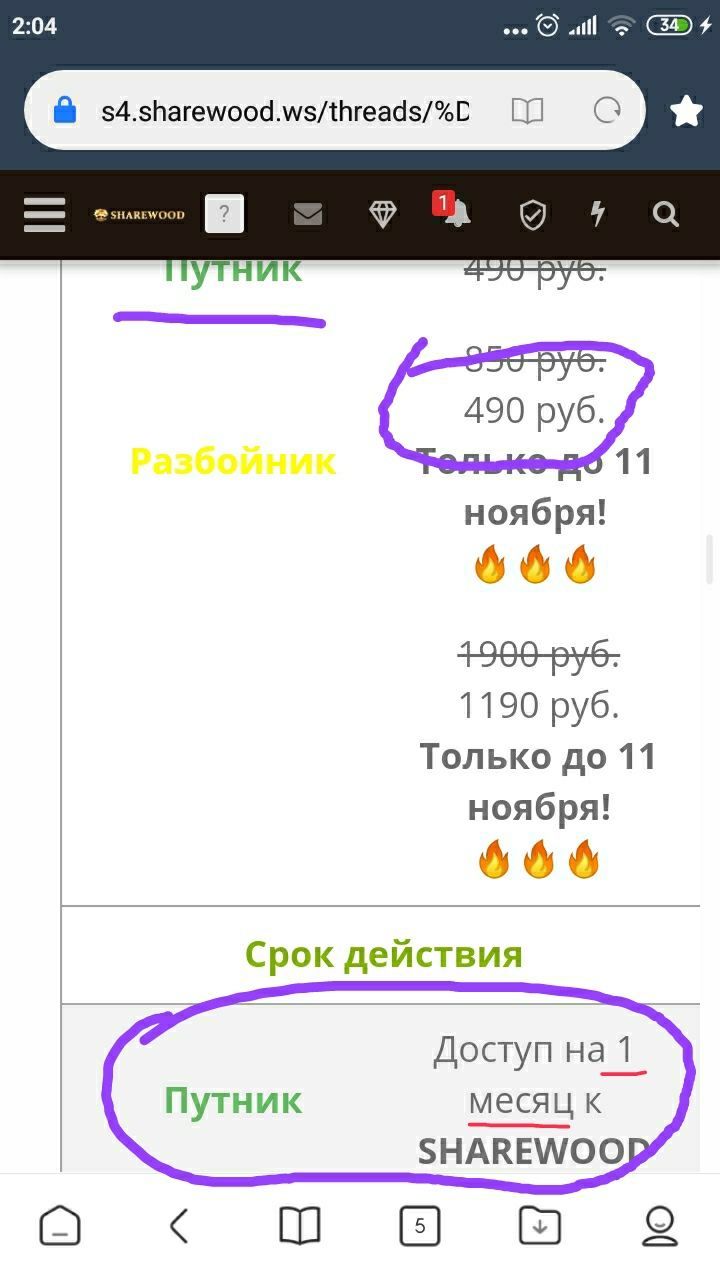Open browser bookmarks book icon
Screen dimensions: 720x1280
point(300,1225)
